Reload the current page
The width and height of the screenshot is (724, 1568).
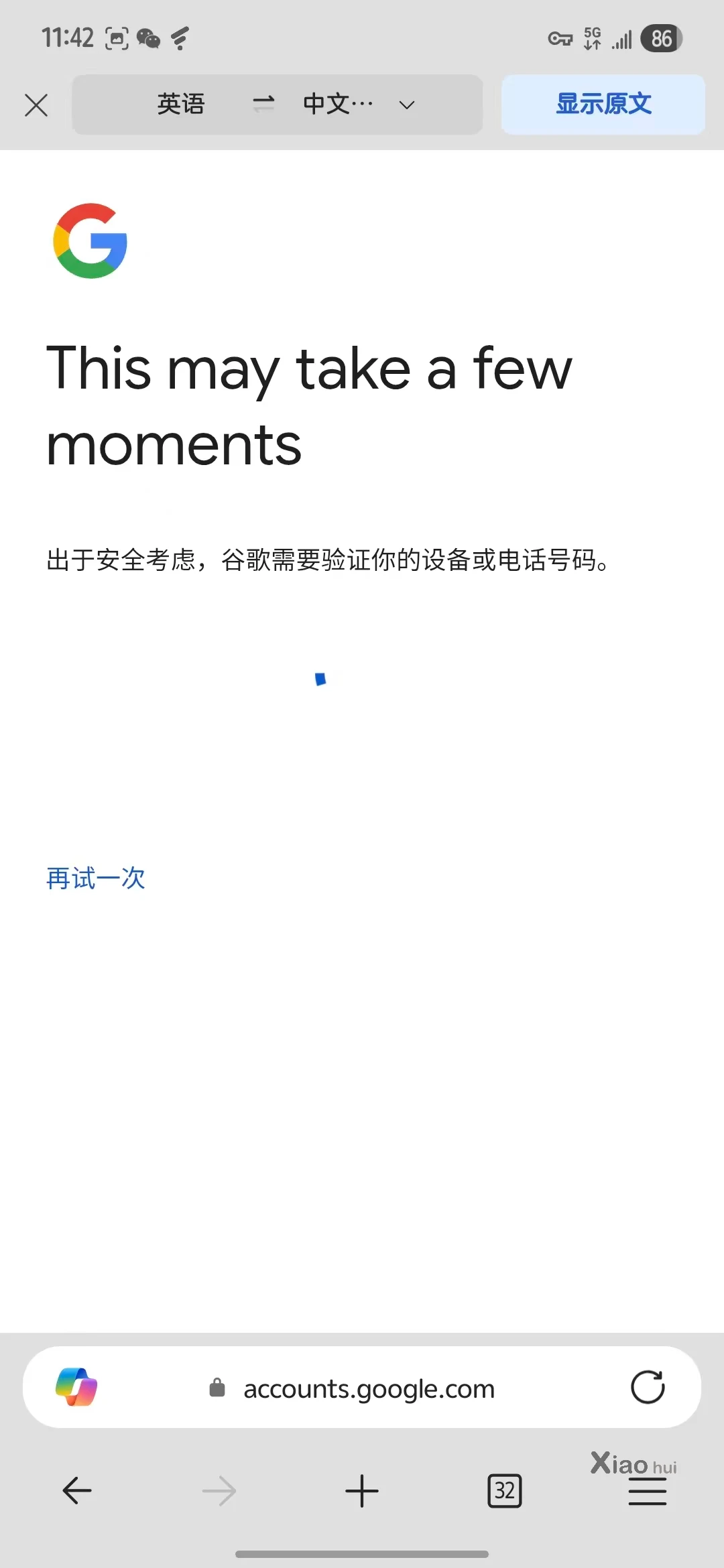648,1387
